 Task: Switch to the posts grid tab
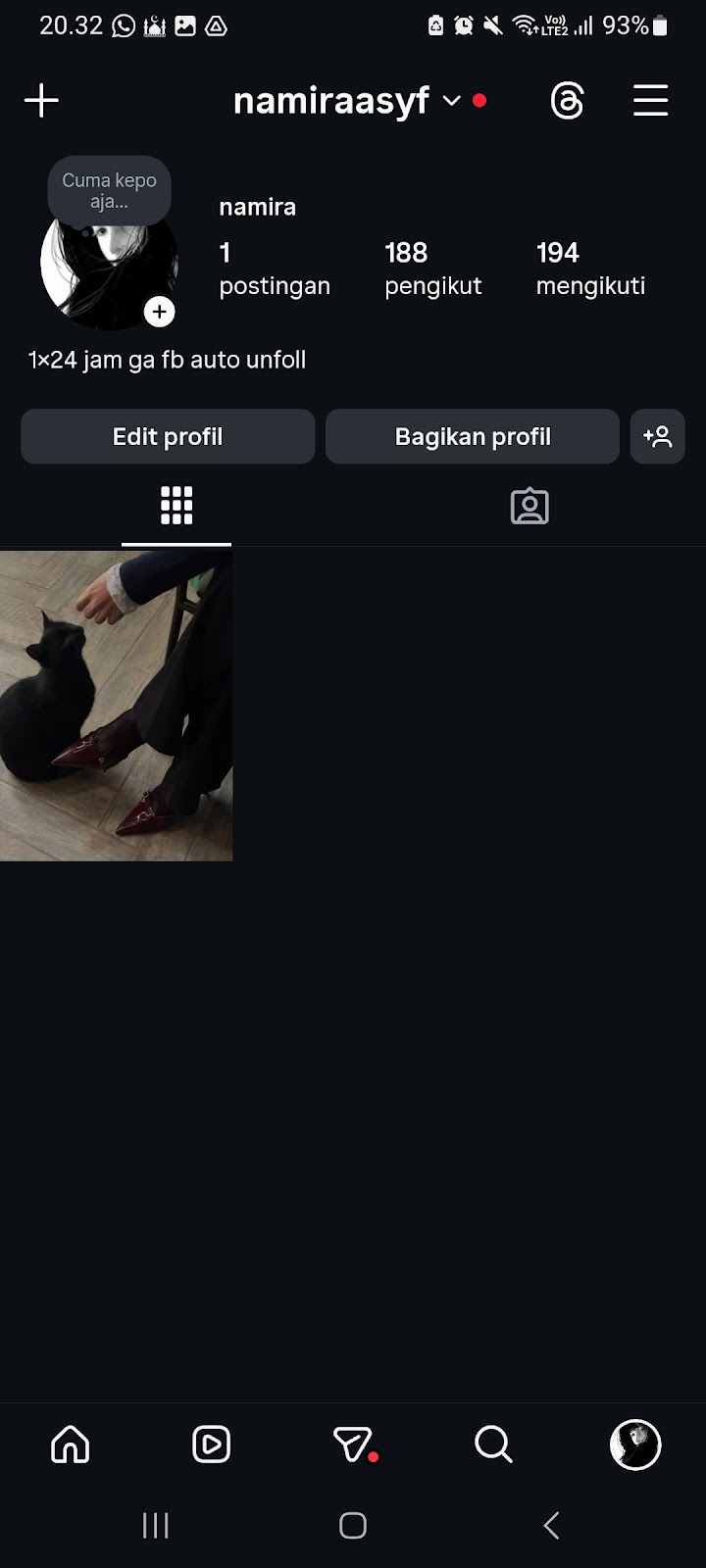click(176, 506)
